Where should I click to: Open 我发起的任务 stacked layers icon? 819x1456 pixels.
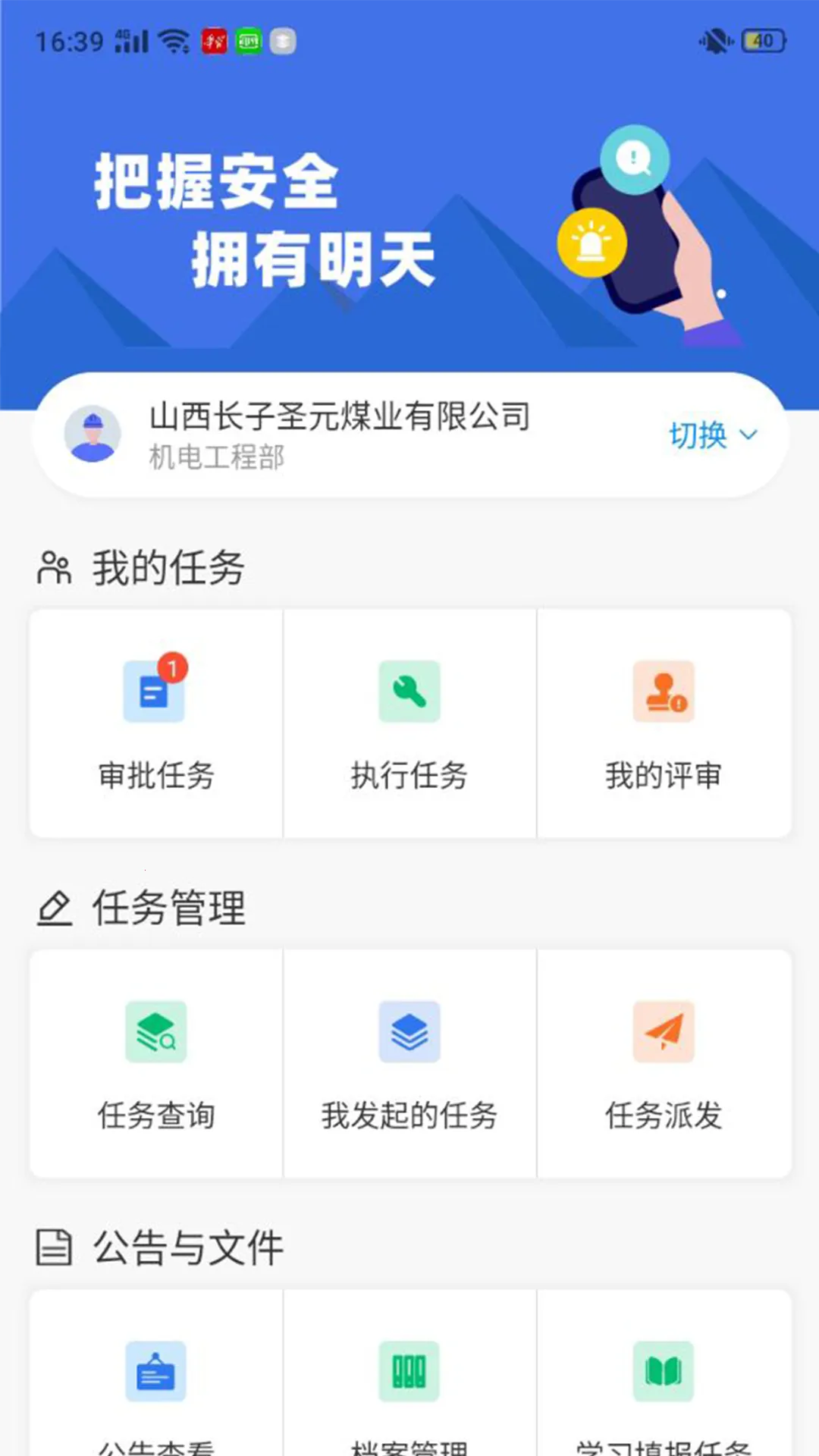[409, 1031]
